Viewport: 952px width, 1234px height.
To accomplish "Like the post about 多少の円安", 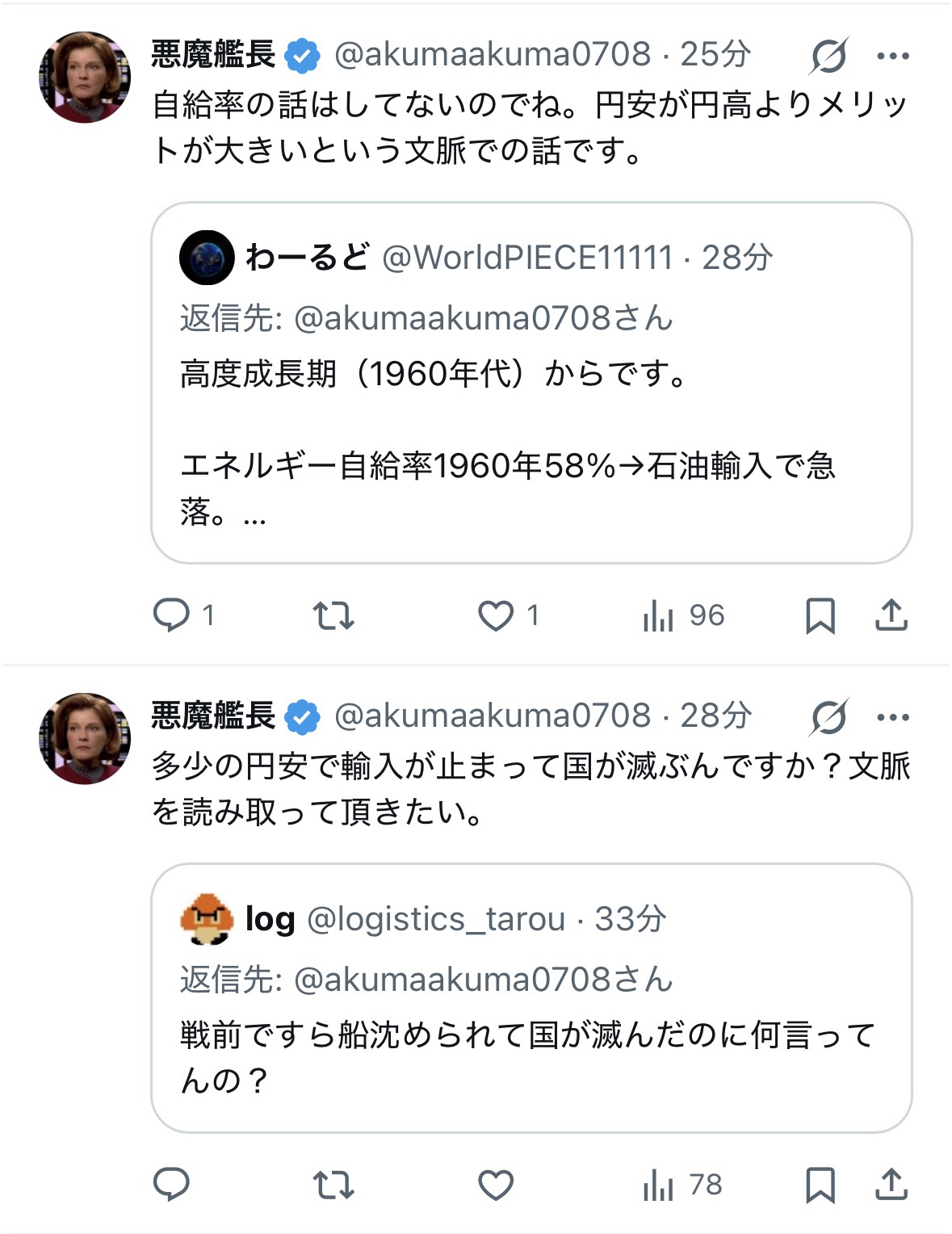I will tap(496, 1185).
